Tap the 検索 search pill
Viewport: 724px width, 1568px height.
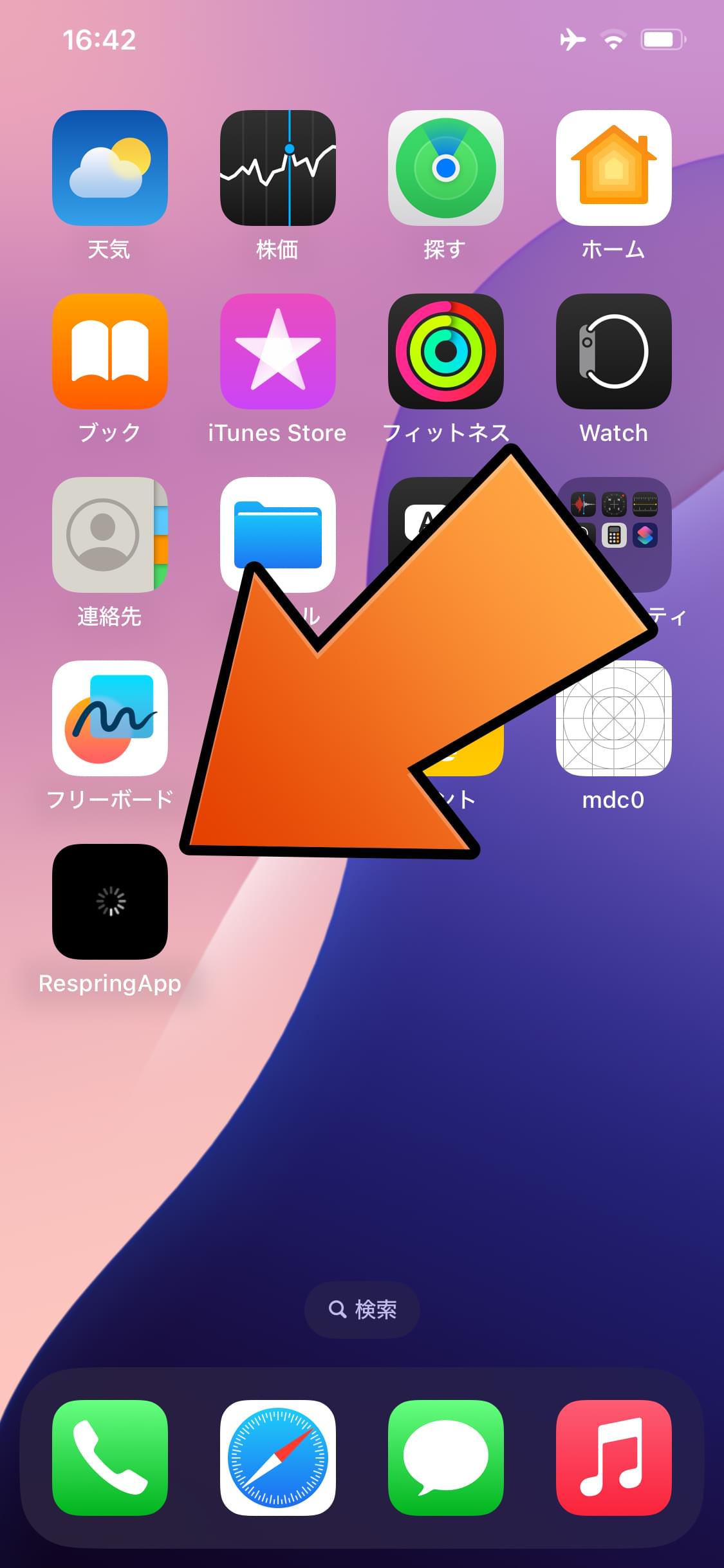pyautogui.click(x=362, y=1309)
